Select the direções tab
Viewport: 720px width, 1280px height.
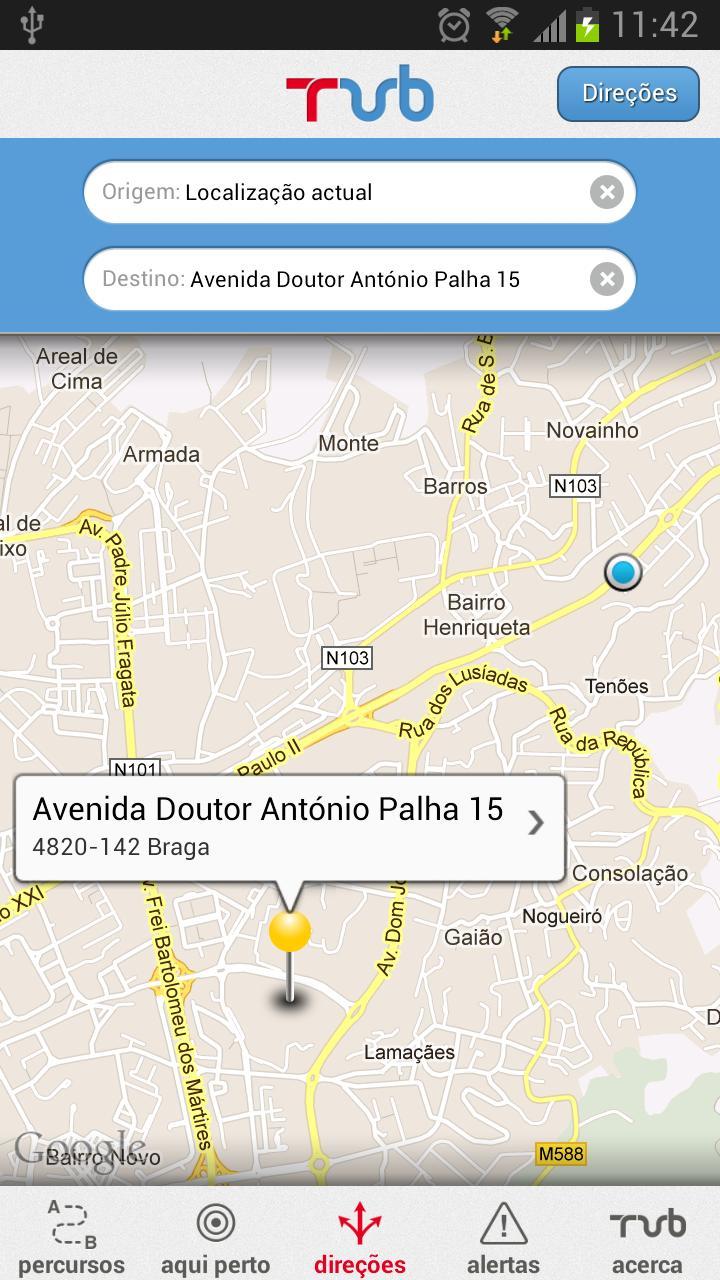coord(360,1238)
